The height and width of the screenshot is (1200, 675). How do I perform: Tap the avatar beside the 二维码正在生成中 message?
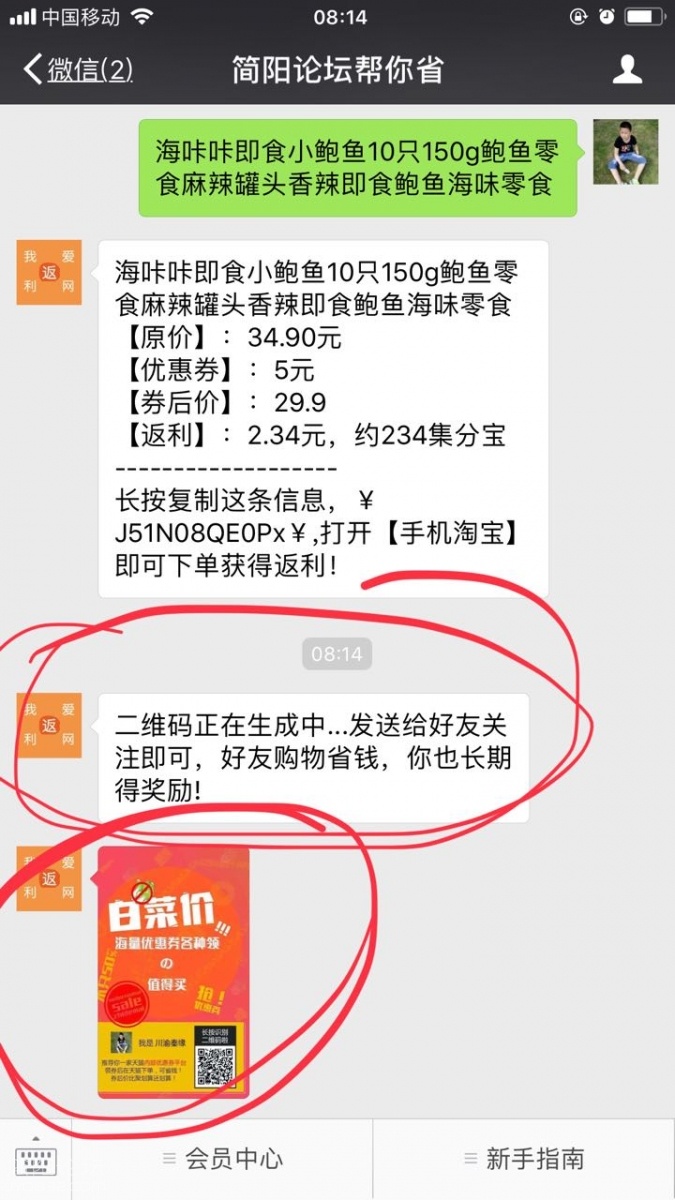point(49,724)
